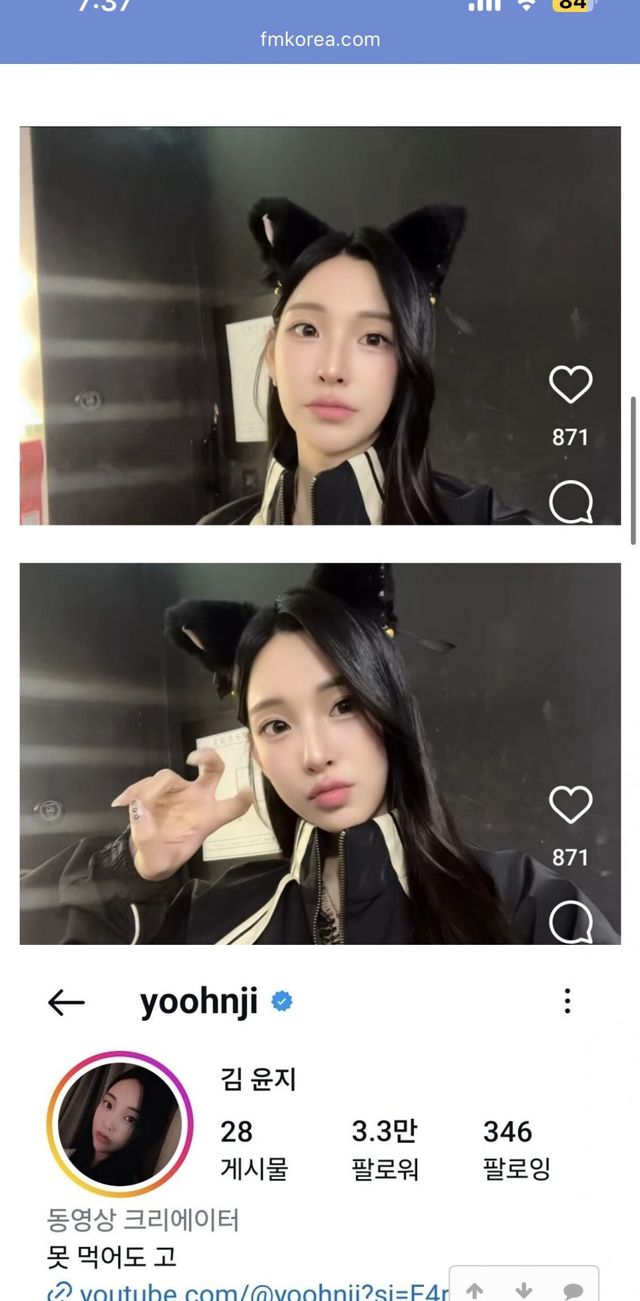Open comments via the speech bubble icon
The width and height of the screenshot is (640, 1301).
(573, 1289)
